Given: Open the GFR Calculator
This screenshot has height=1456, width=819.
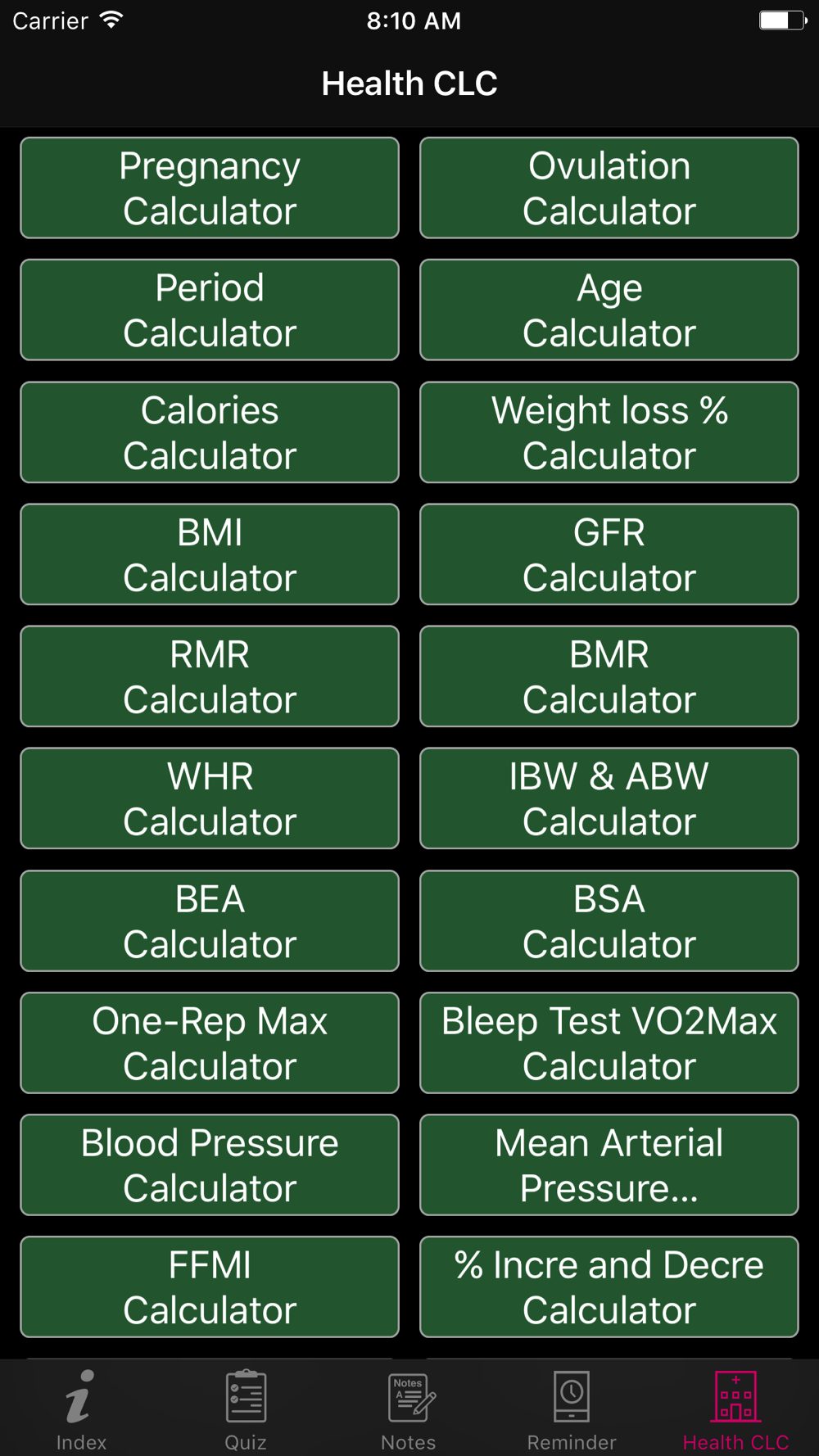Looking at the screenshot, I should [609, 554].
